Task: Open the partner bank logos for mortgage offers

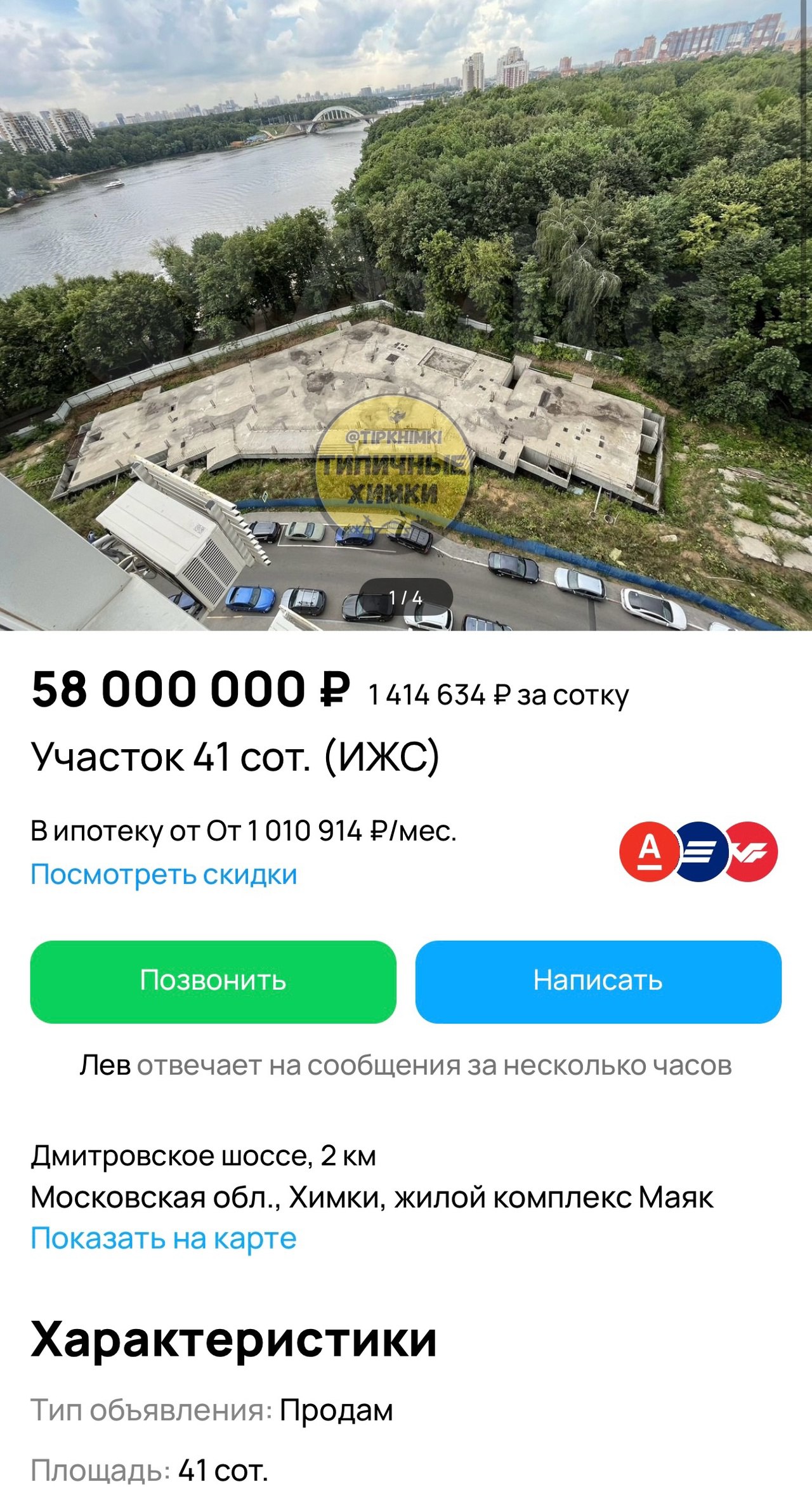Action: coord(698,852)
